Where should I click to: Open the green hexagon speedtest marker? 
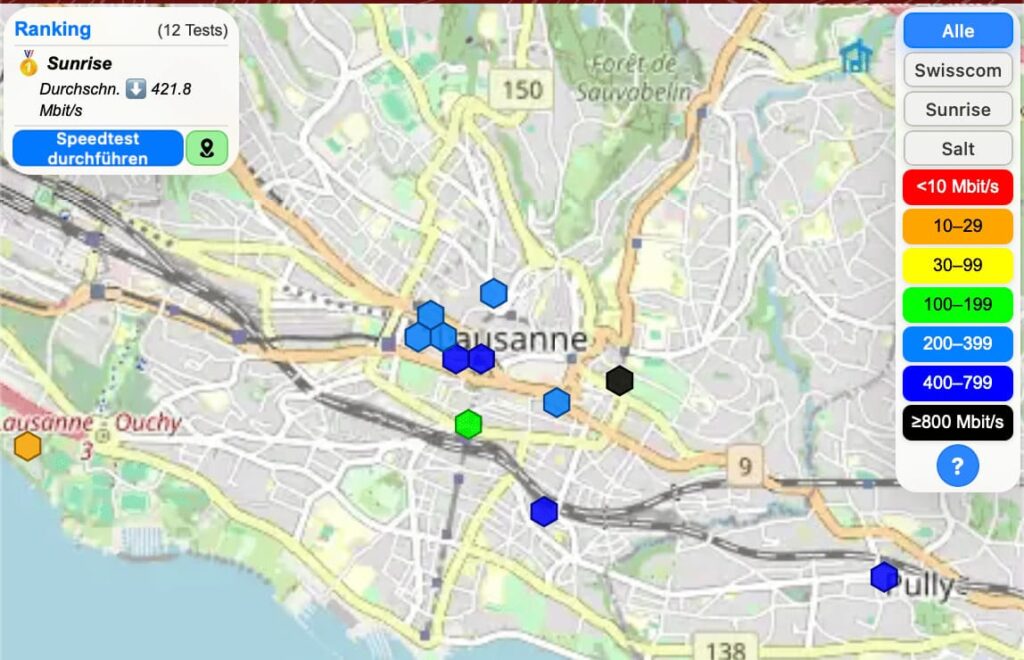point(468,424)
